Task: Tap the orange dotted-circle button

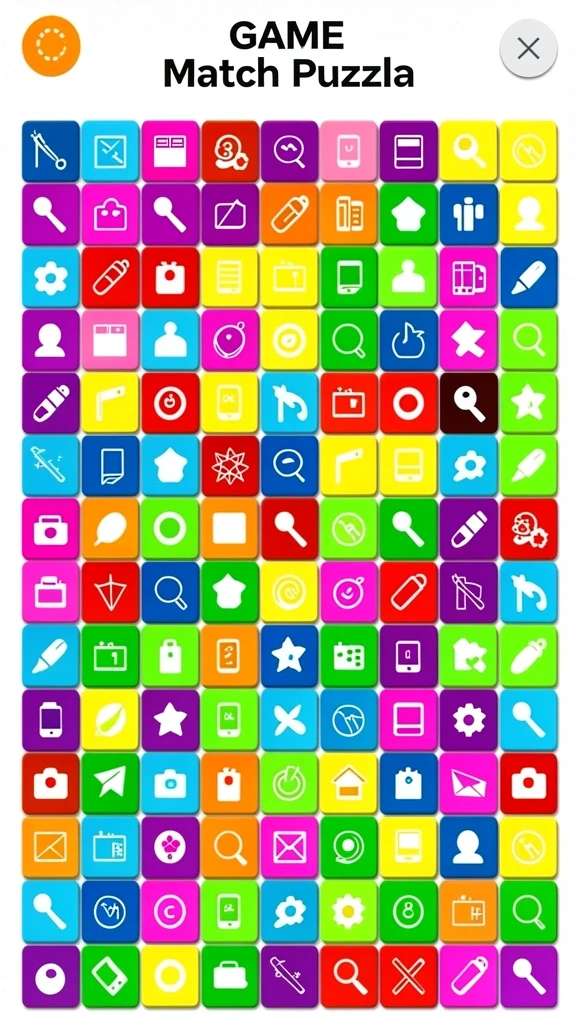Action: 51,46
